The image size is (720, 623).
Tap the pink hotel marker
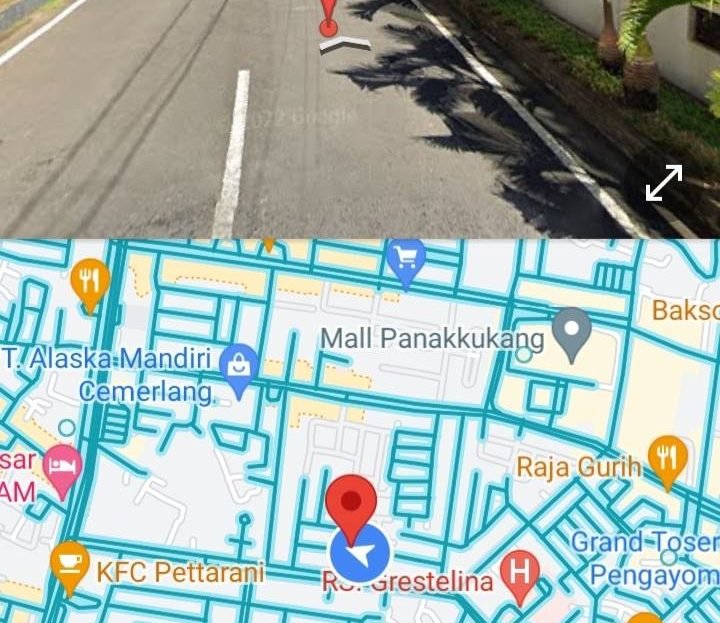[x=64, y=470]
